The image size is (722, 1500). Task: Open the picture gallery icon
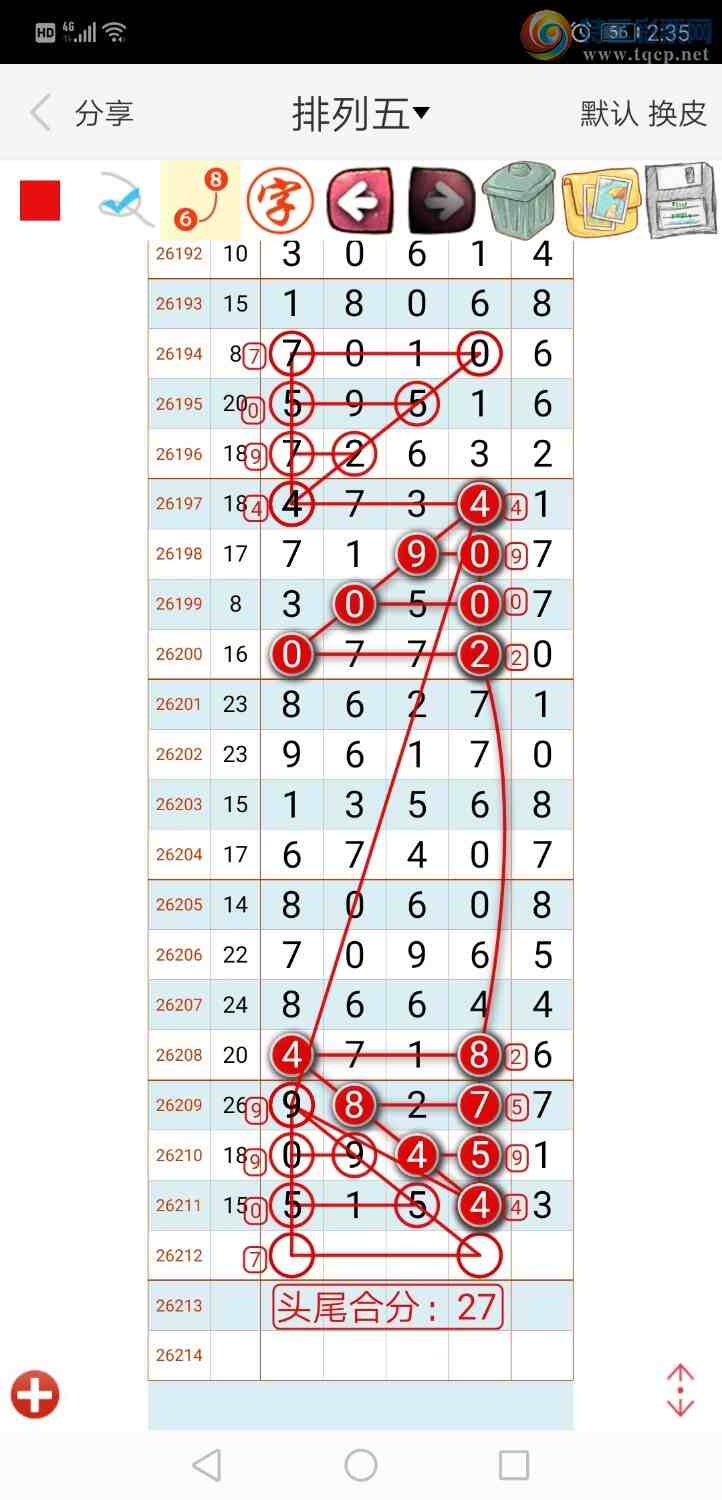pos(600,201)
